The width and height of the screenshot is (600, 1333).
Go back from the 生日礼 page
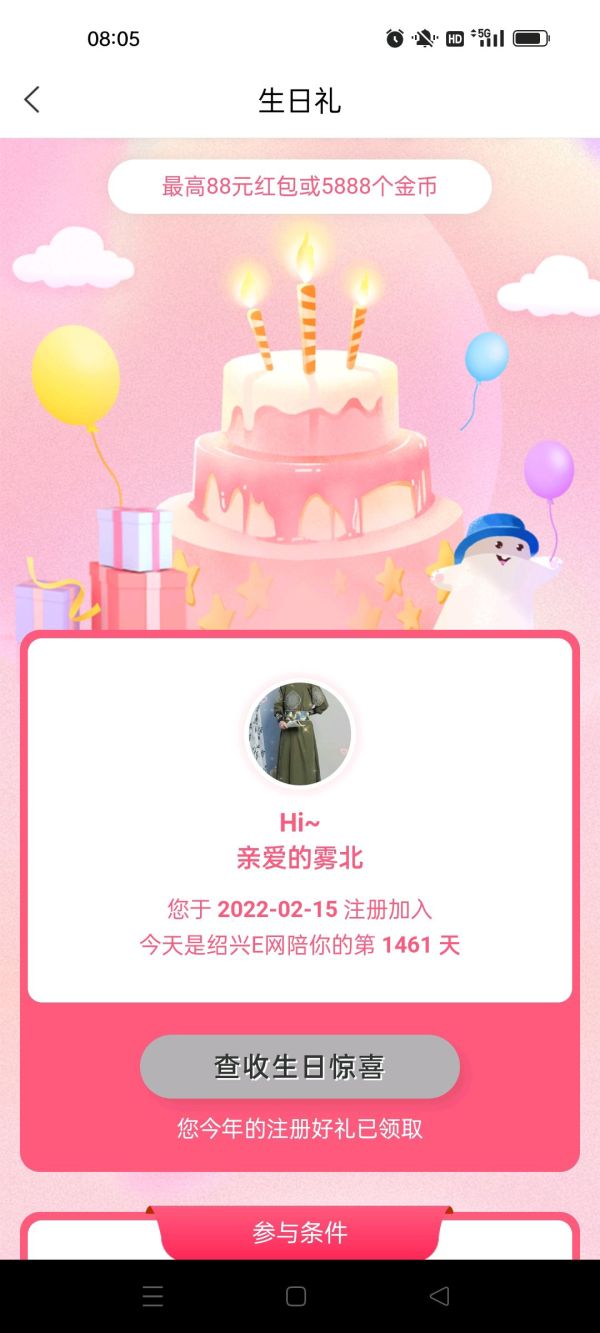coord(32,100)
